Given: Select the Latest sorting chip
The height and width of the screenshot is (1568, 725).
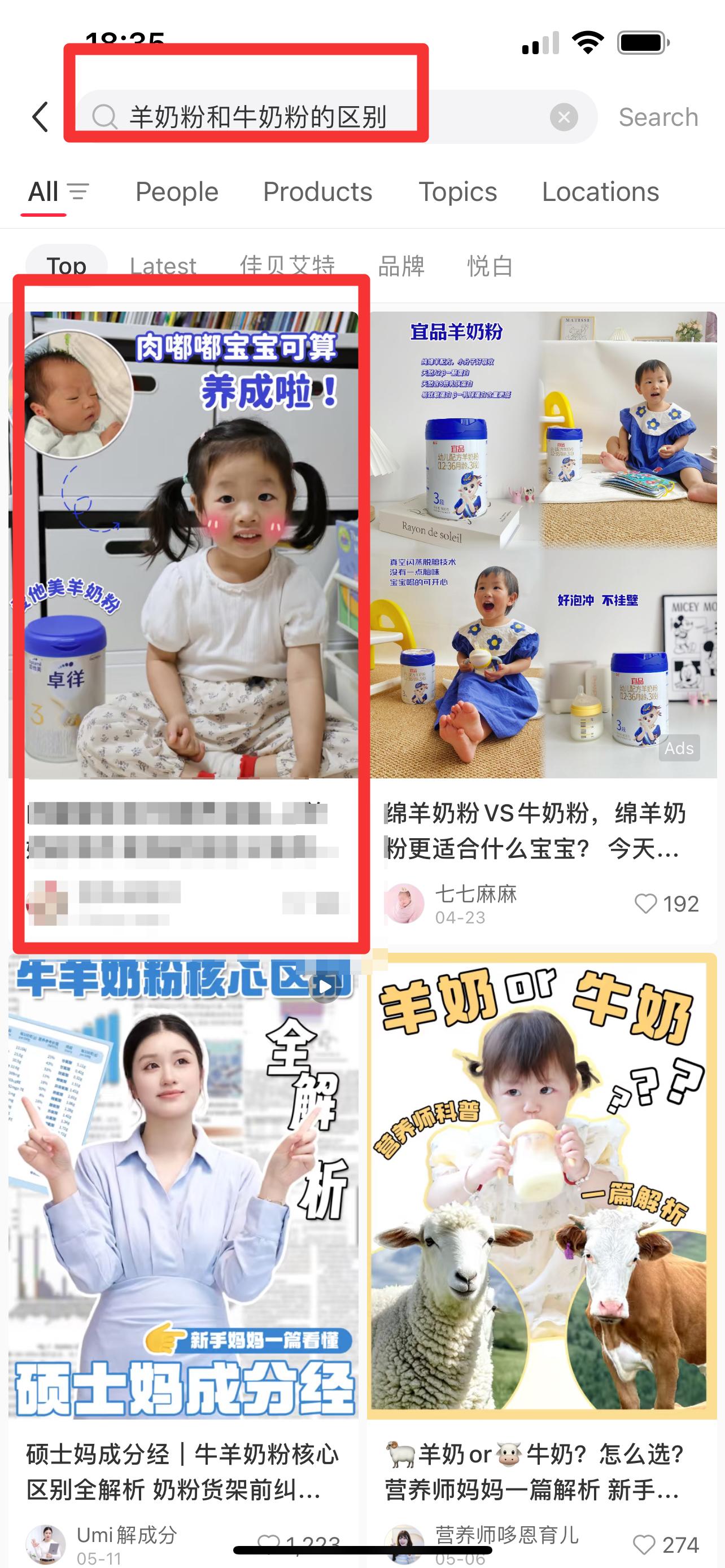Looking at the screenshot, I should [163, 266].
